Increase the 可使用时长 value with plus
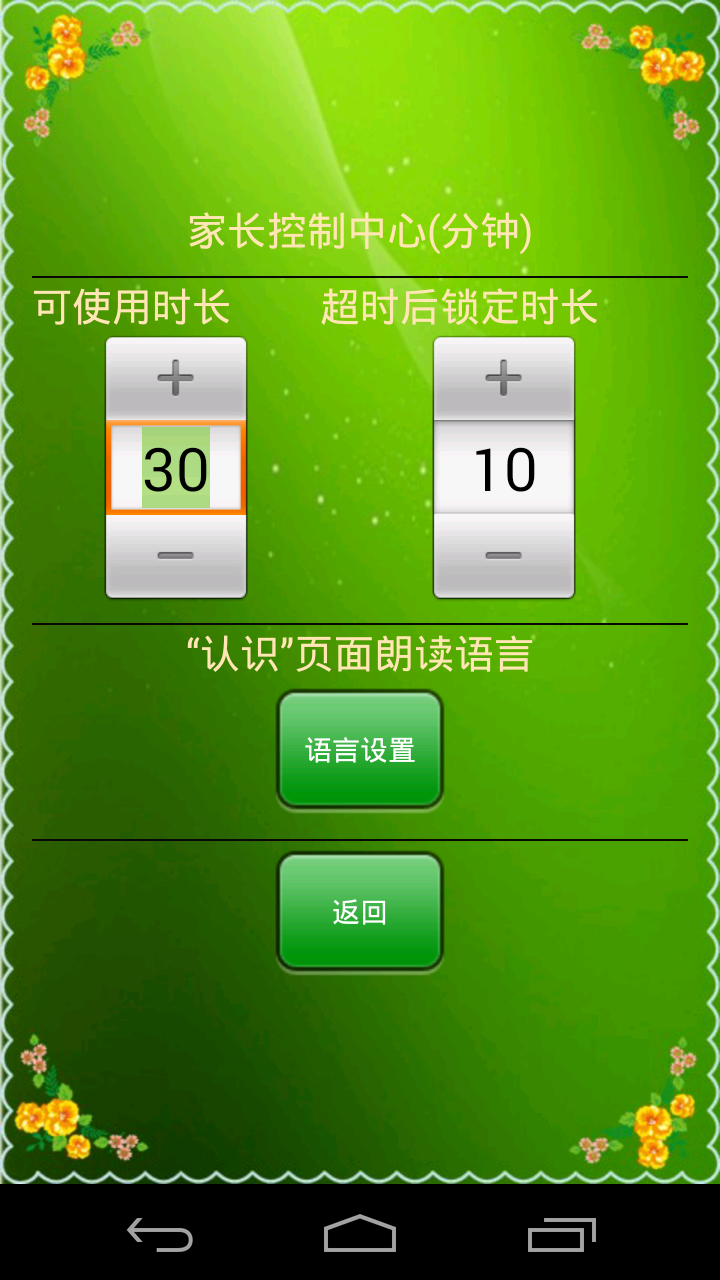The image size is (720, 1280). click(x=176, y=378)
